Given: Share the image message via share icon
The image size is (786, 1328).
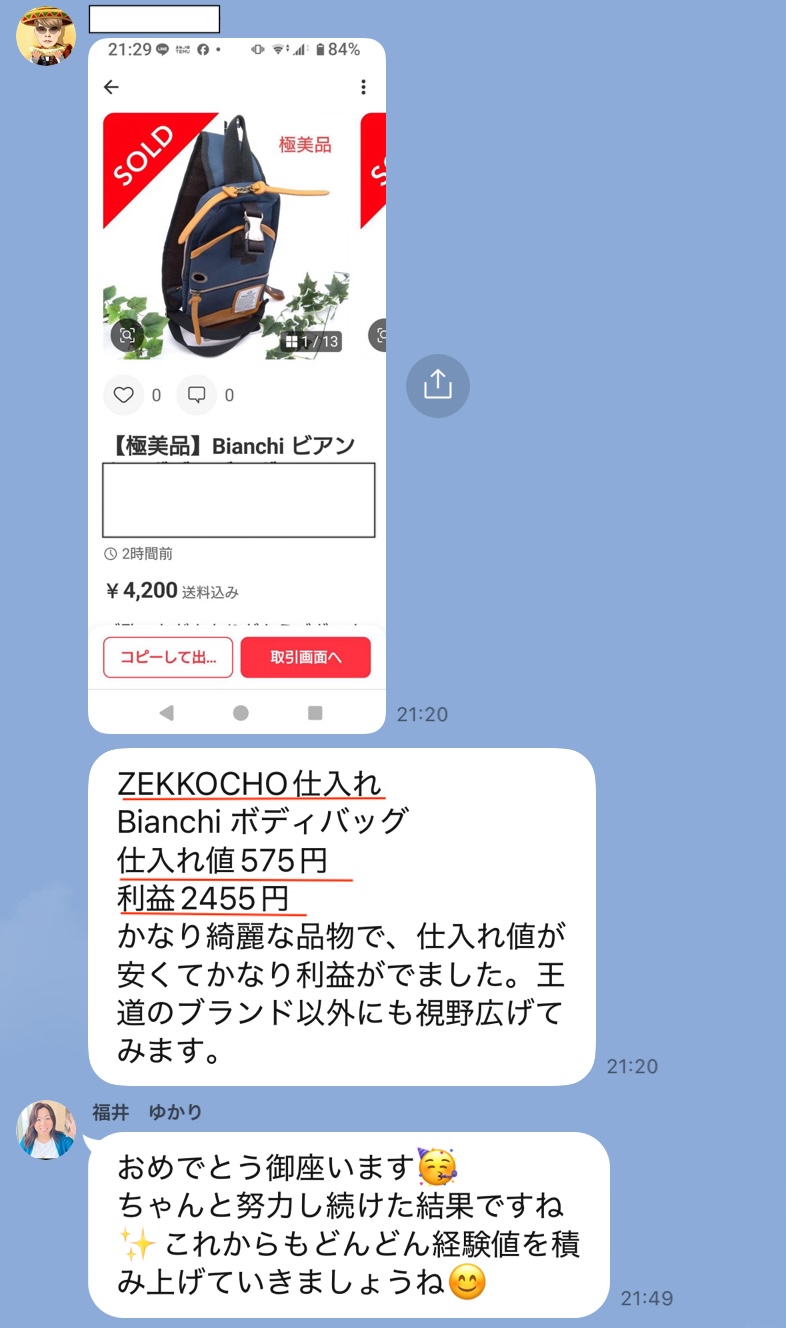Looking at the screenshot, I should pos(437,385).
